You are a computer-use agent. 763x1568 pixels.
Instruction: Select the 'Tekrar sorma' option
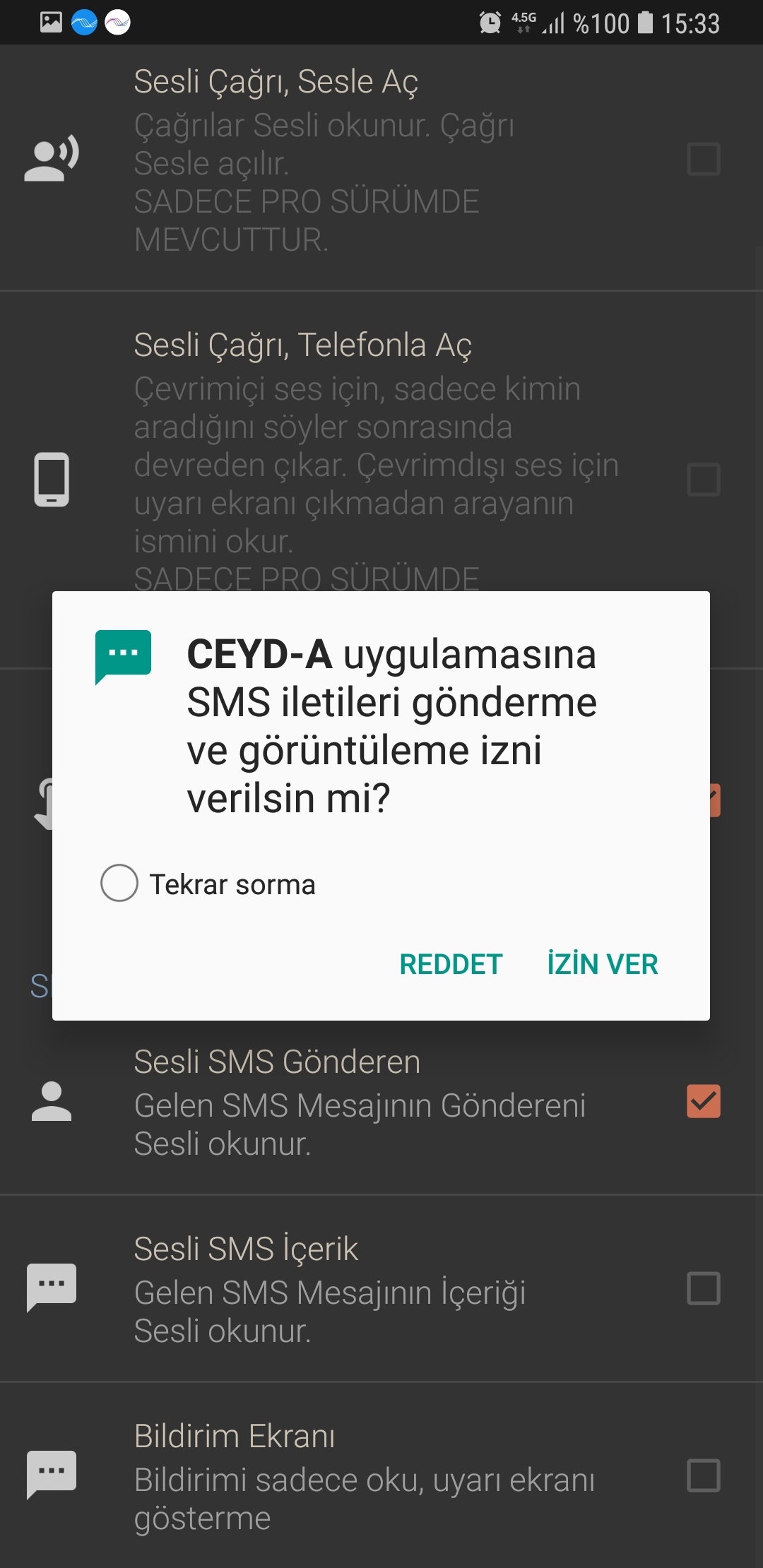point(120,883)
